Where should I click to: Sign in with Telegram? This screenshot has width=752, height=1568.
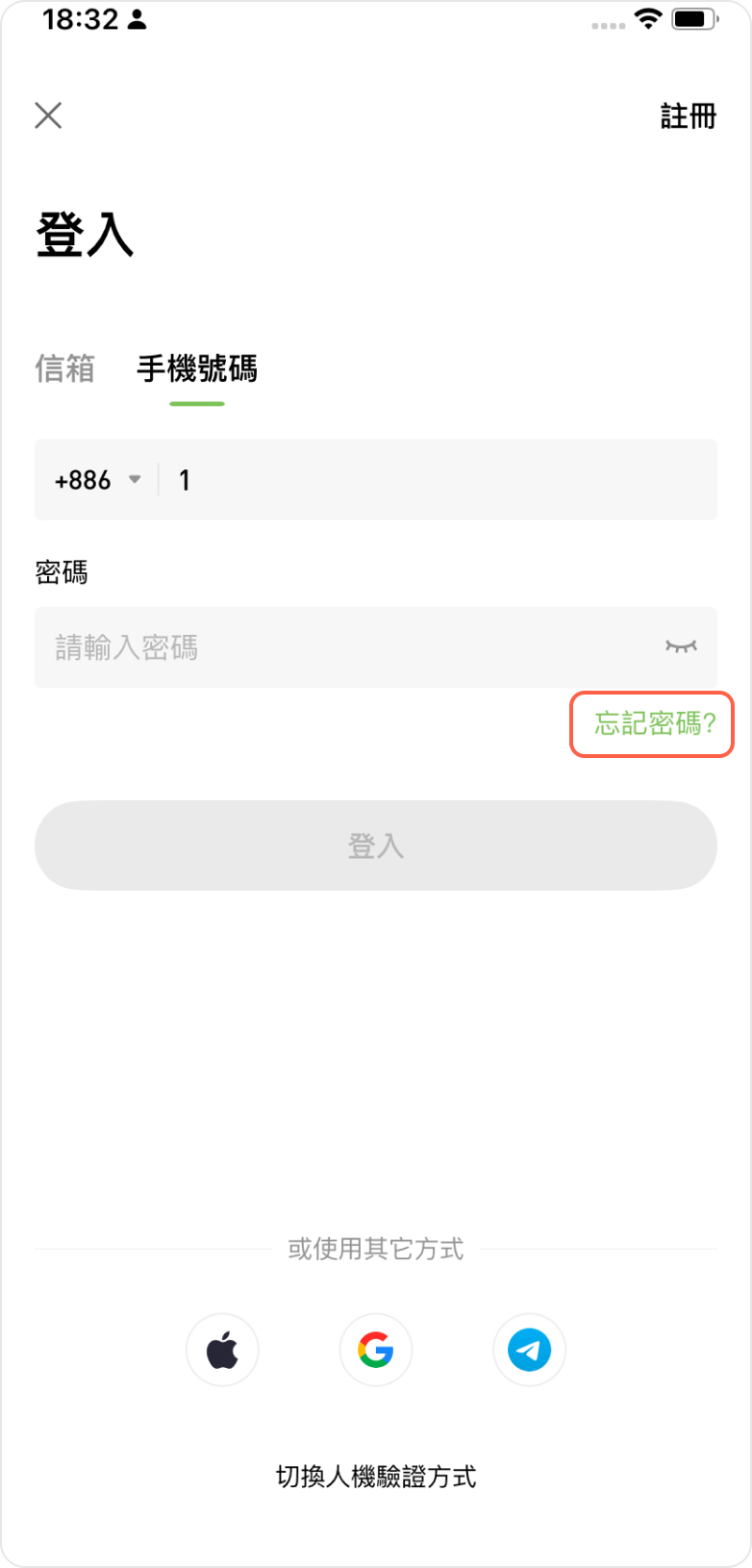click(x=529, y=1350)
